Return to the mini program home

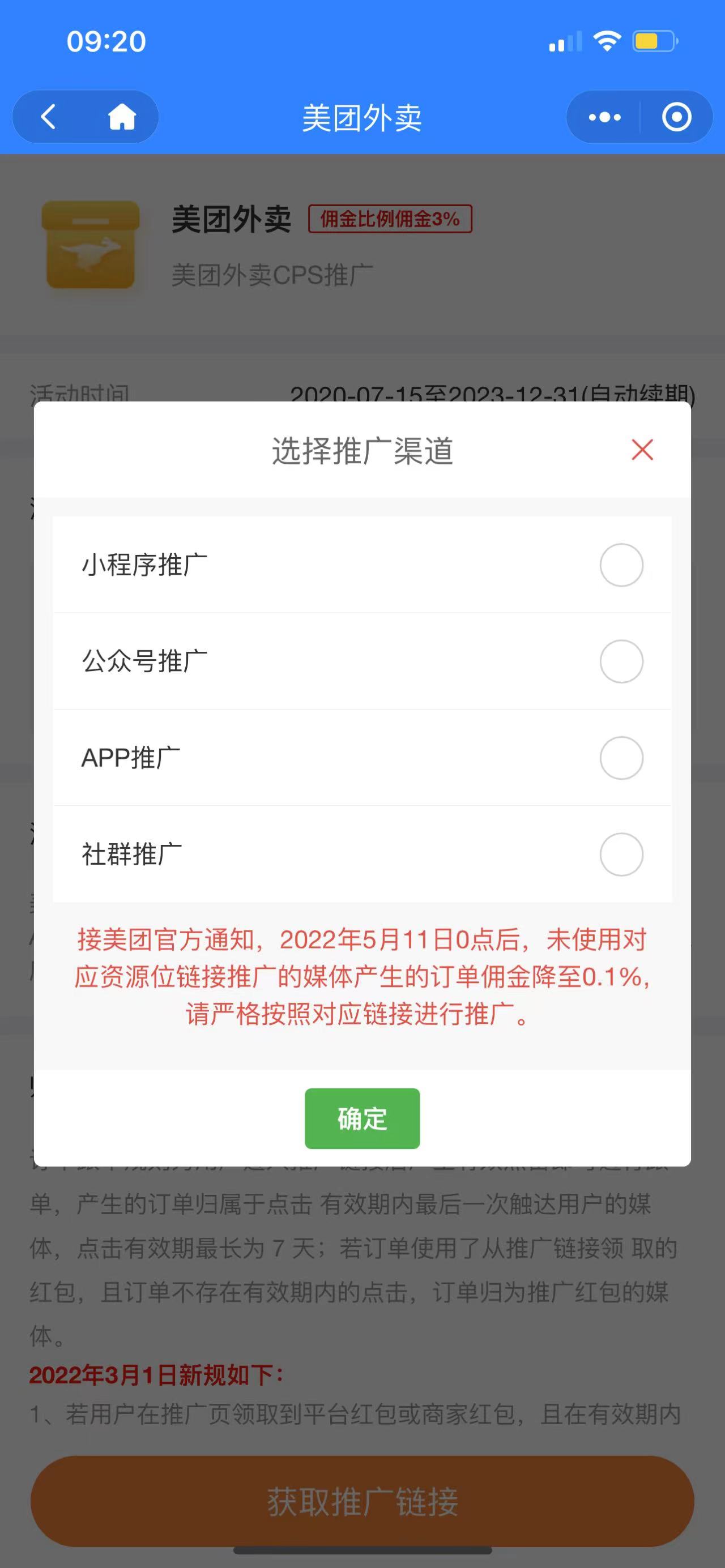click(122, 117)
